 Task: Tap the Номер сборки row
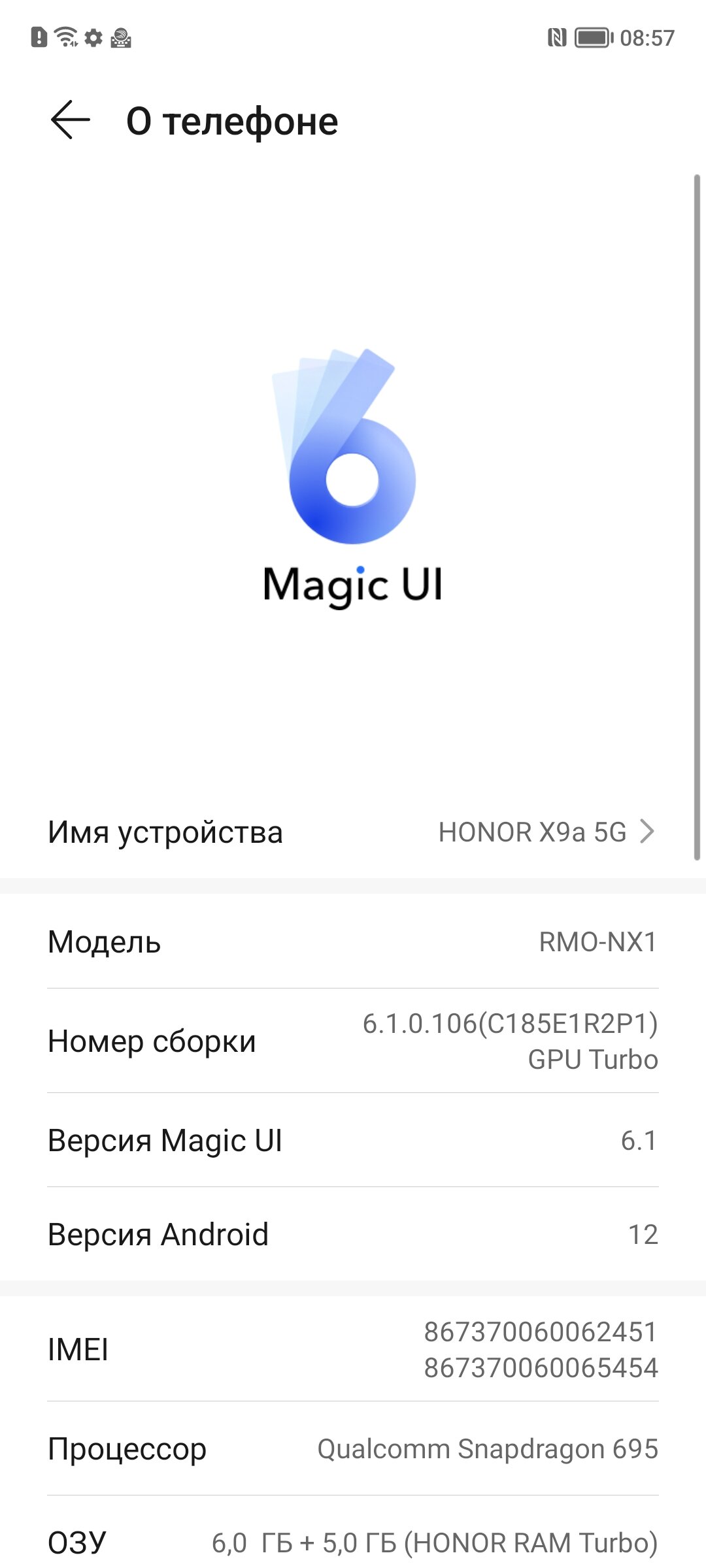(x=353, y=1041)
